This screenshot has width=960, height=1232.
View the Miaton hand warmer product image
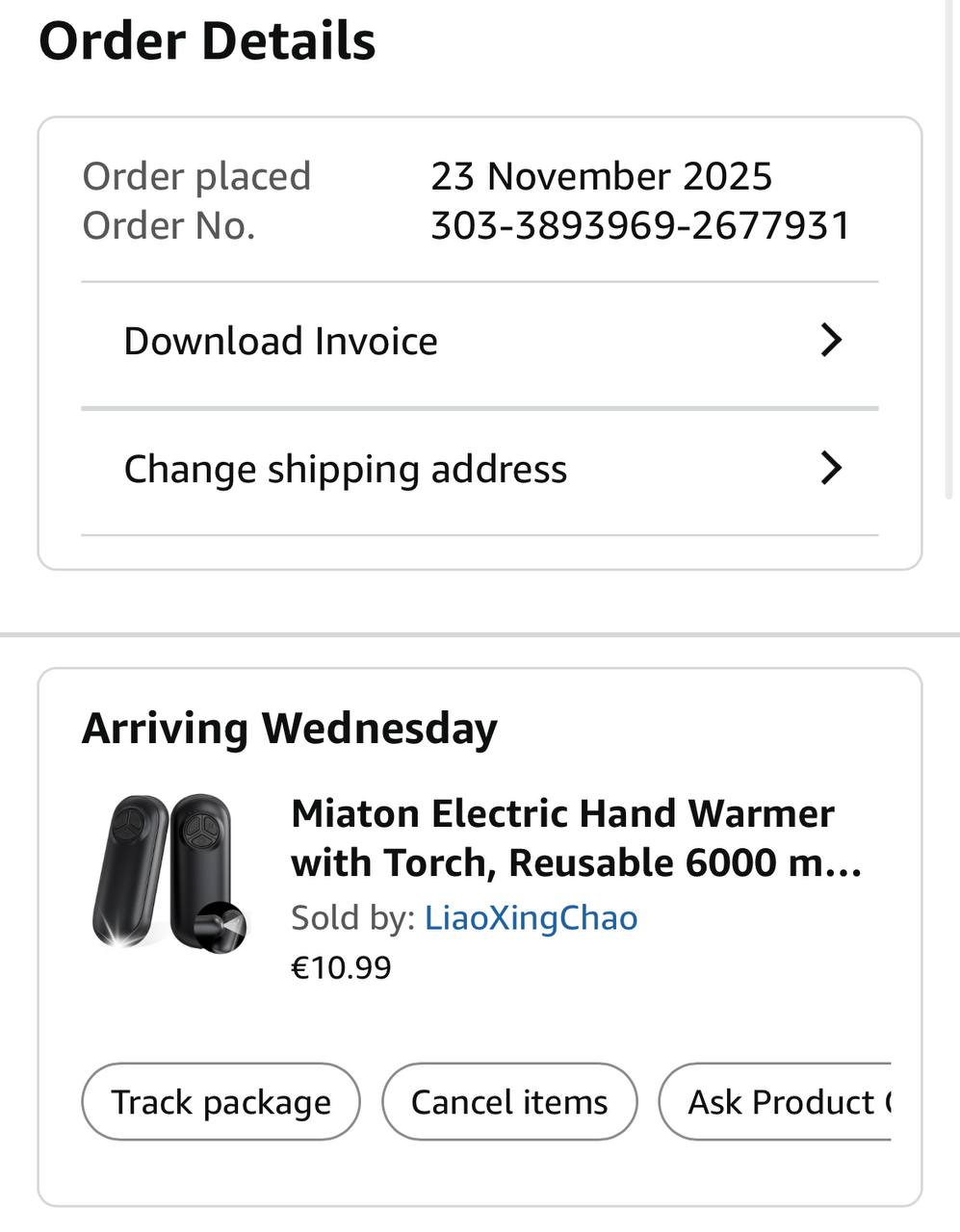point(169,873)
